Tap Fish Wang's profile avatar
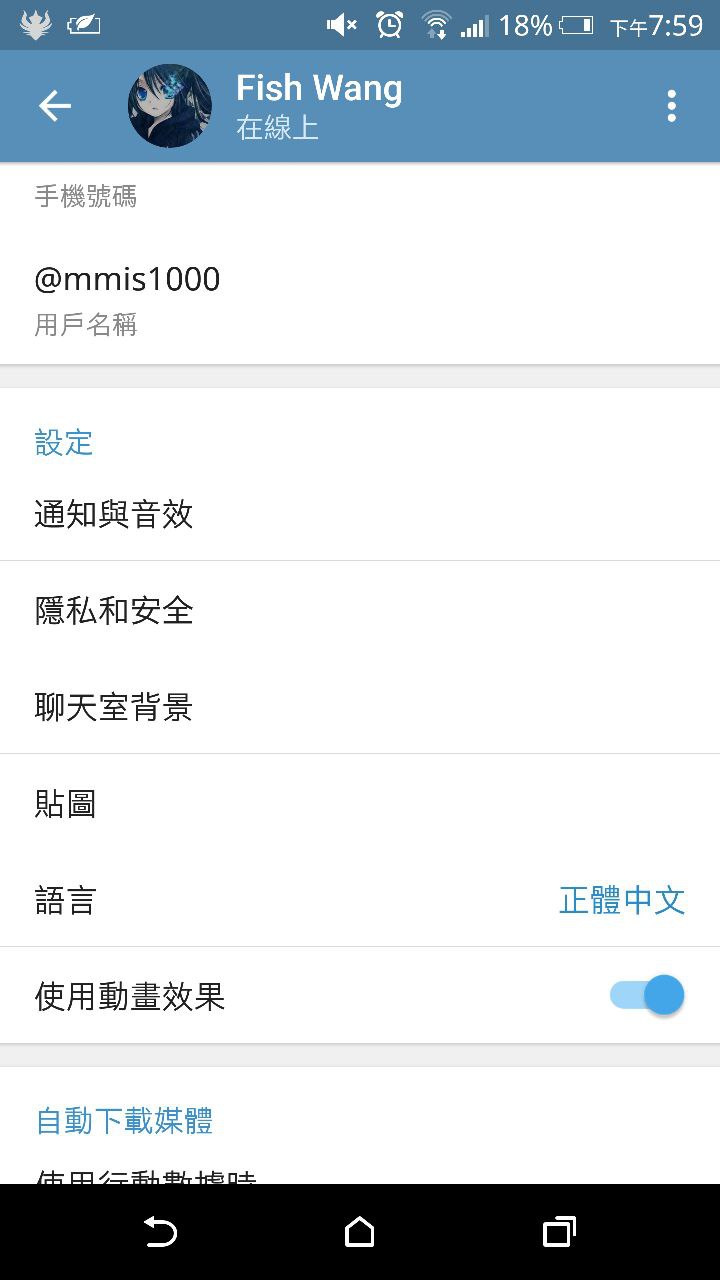This screenshot has width=720, height=1280. point(170,106)
